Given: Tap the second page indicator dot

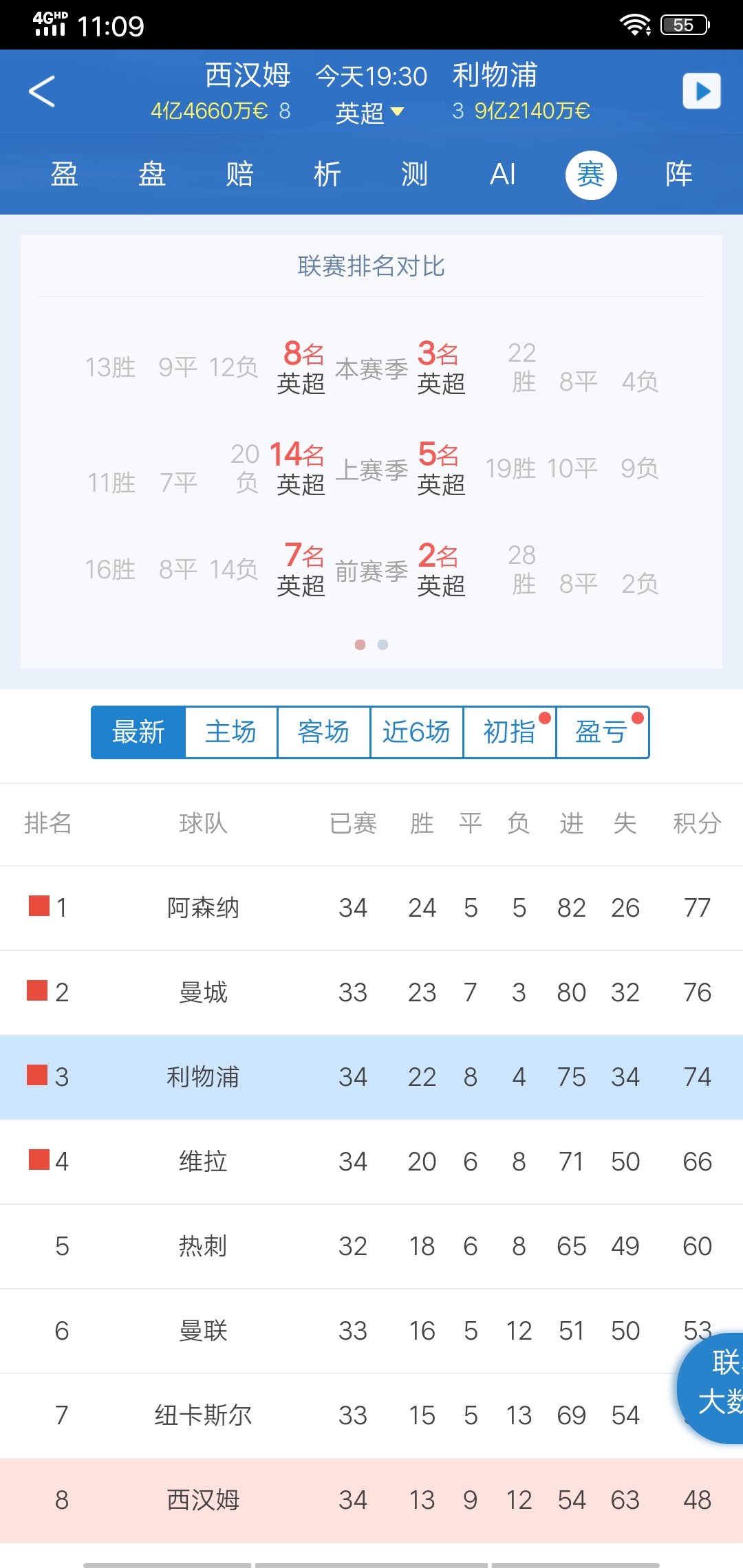Looking at the screenshot, I should coord(383,644).
